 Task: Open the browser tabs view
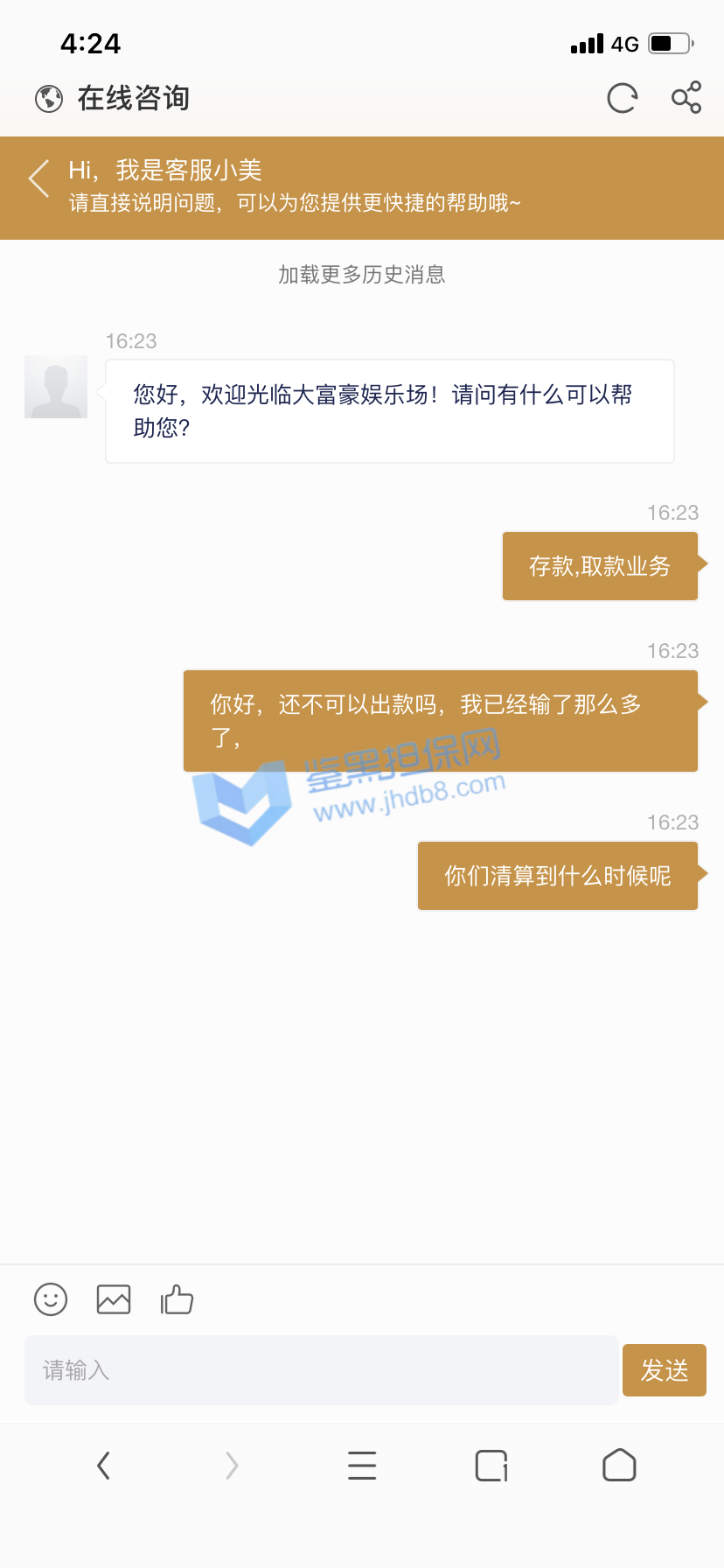coord(491,1465)
